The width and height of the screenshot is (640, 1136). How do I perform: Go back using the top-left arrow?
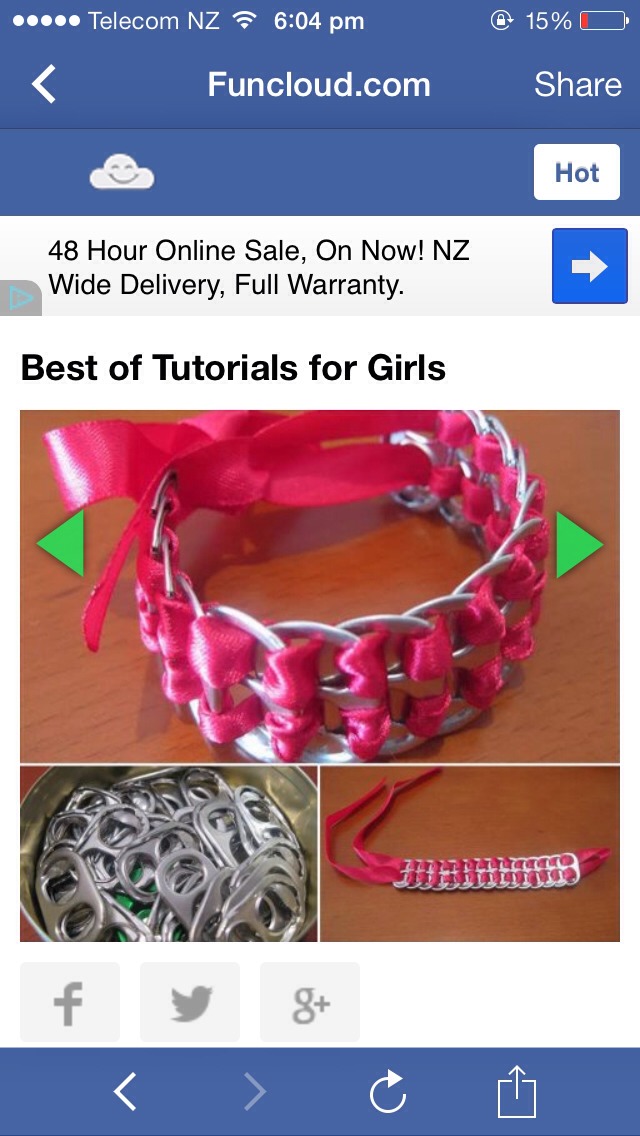[x=44, y=85]
